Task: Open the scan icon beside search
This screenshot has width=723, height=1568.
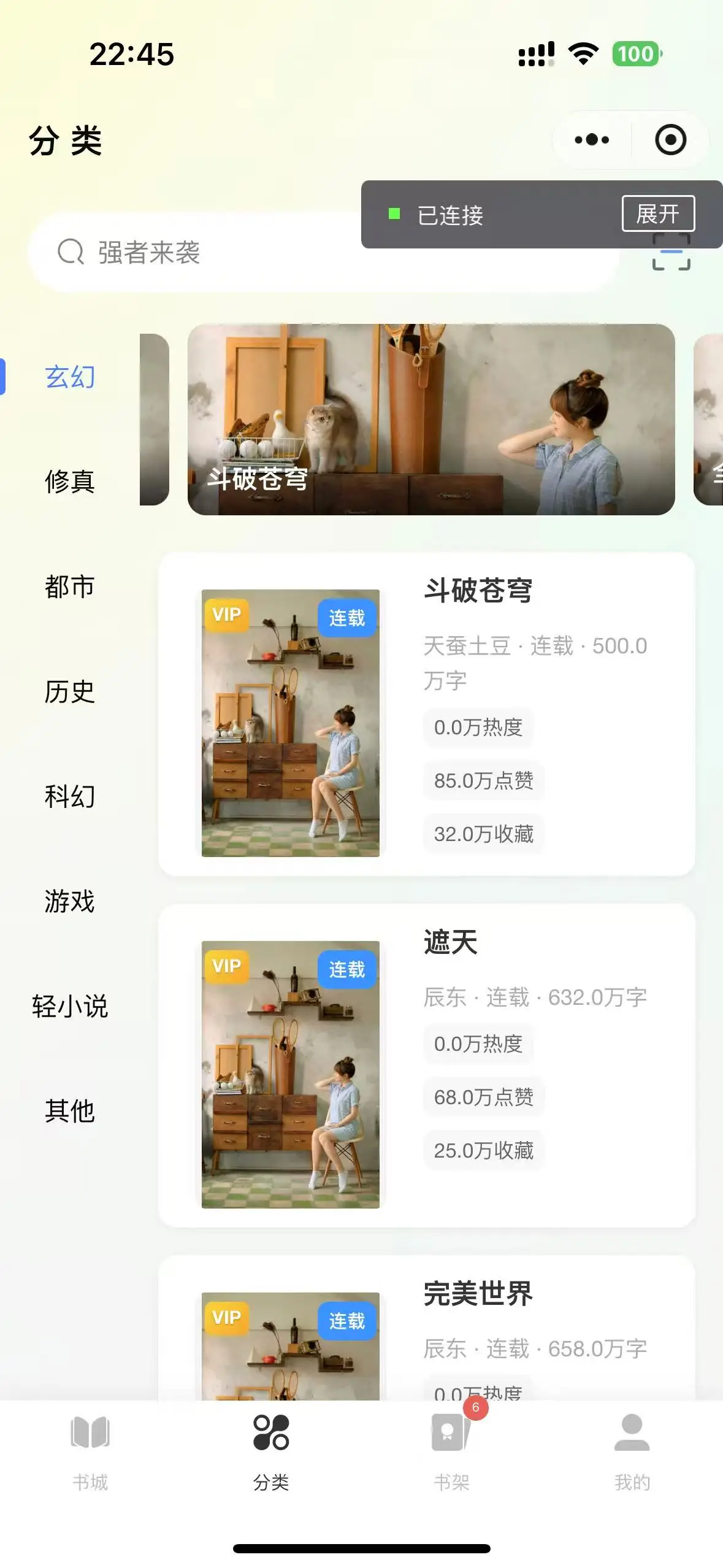Action: (x=671, y=260)
